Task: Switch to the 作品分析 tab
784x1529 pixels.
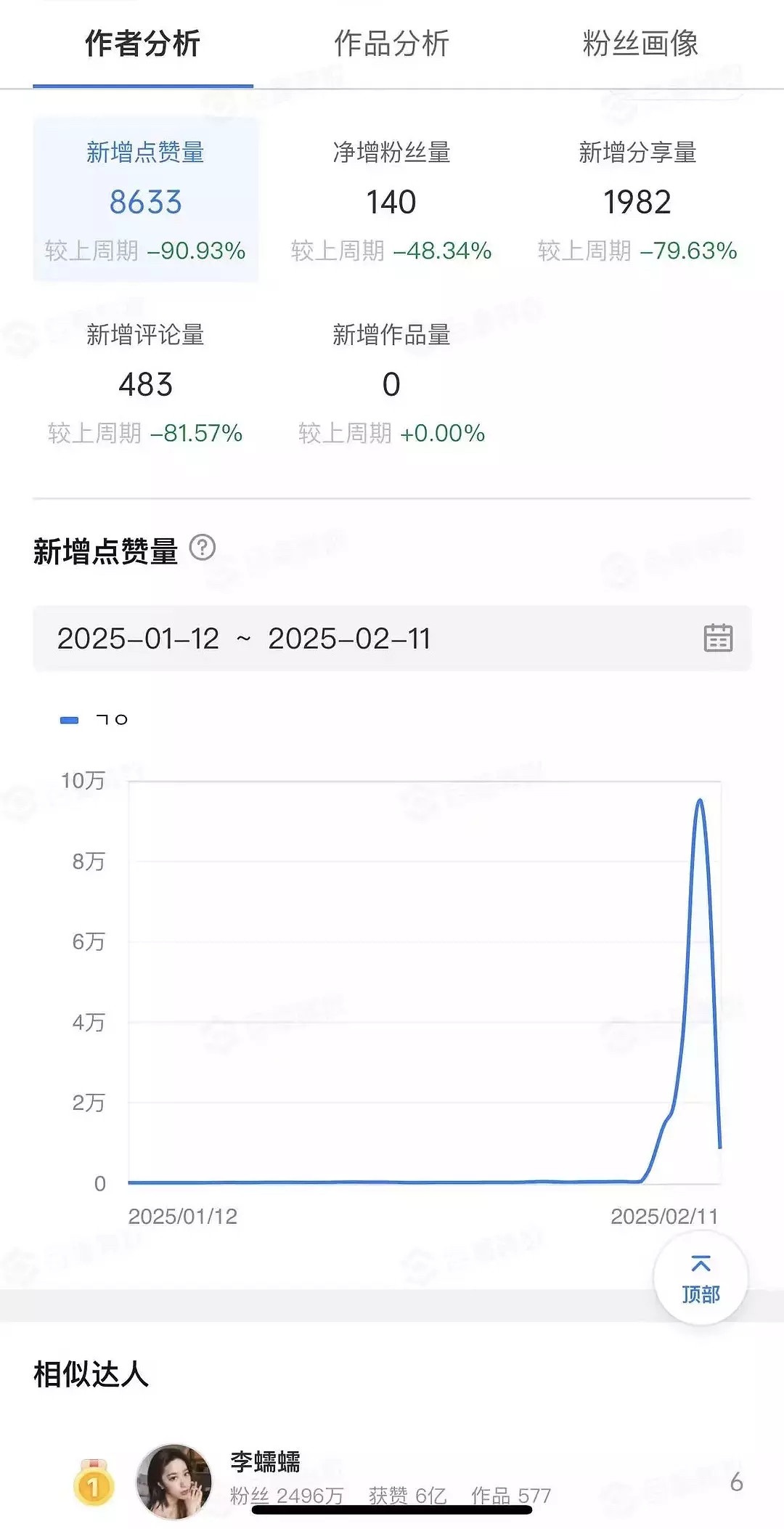Action: 391,44
